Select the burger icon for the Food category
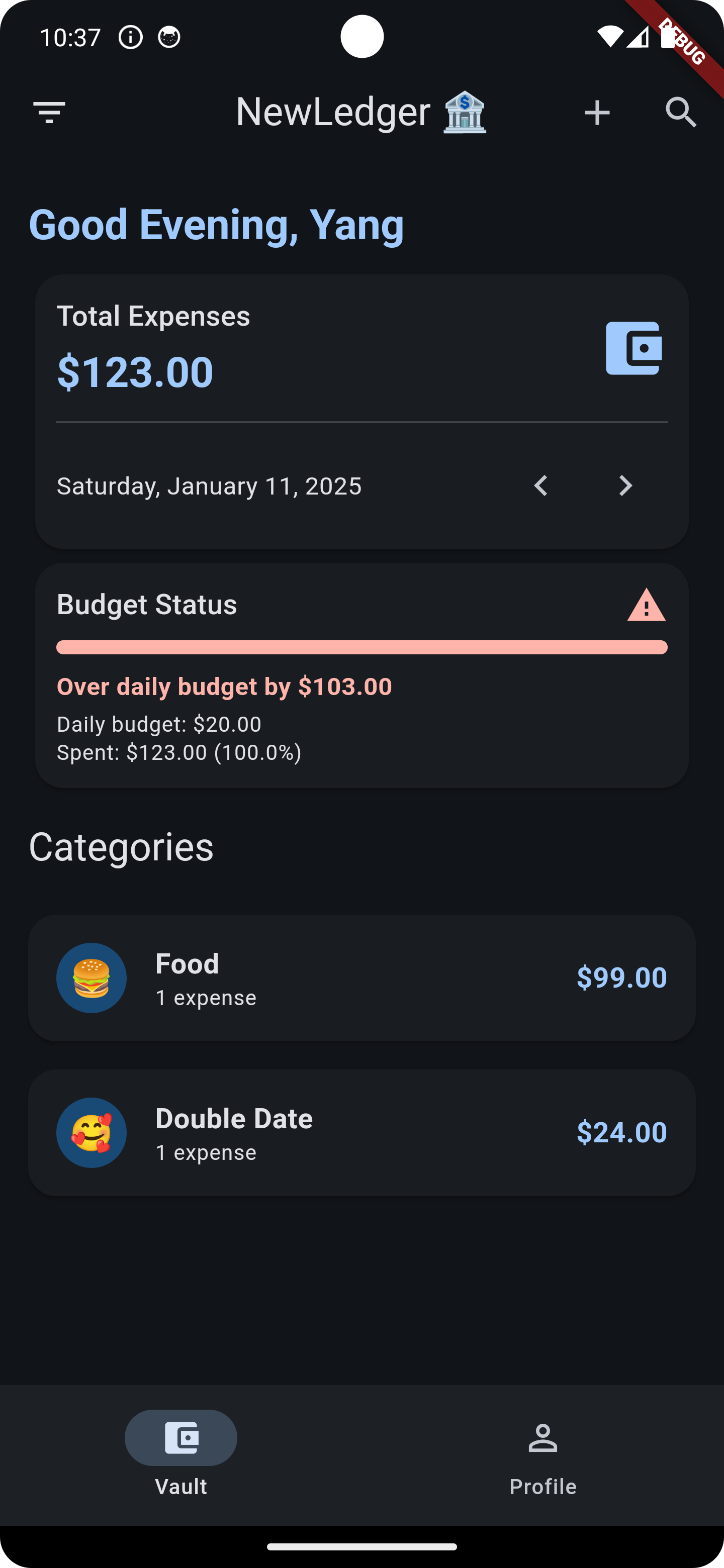 click(92, 977)
